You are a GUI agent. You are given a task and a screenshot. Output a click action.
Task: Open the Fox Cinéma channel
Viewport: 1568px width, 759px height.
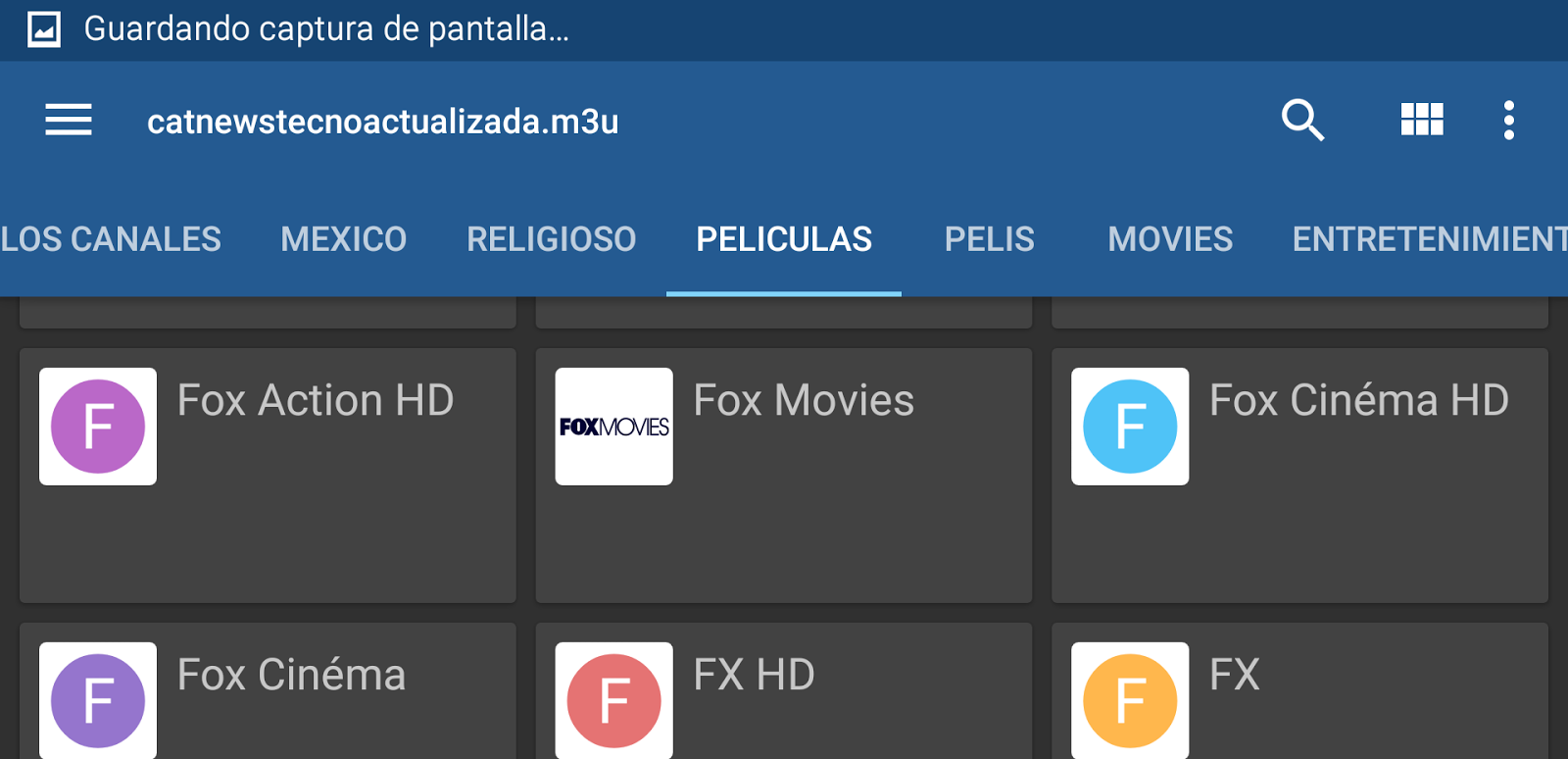(268, 691)
